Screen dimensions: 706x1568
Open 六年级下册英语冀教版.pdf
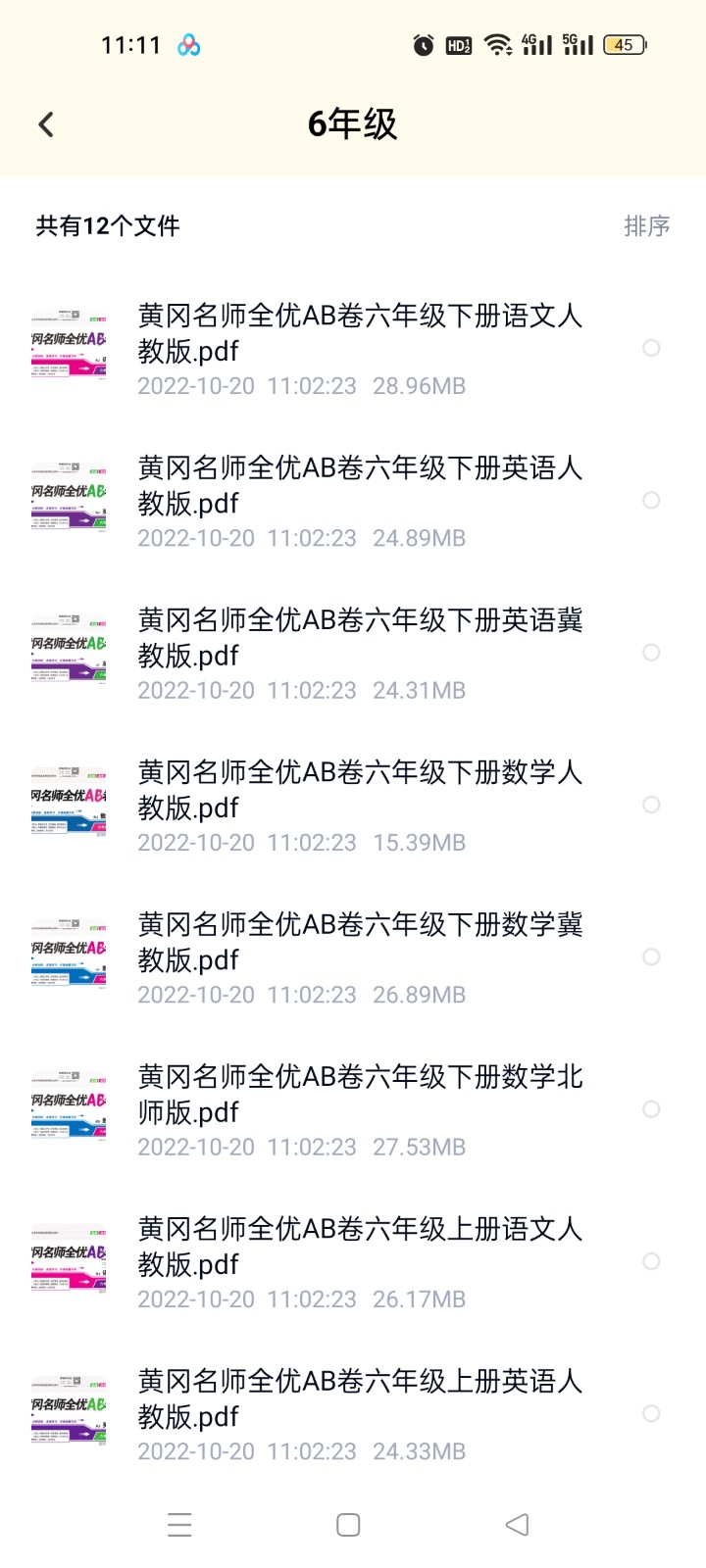[x=353, y=653]
